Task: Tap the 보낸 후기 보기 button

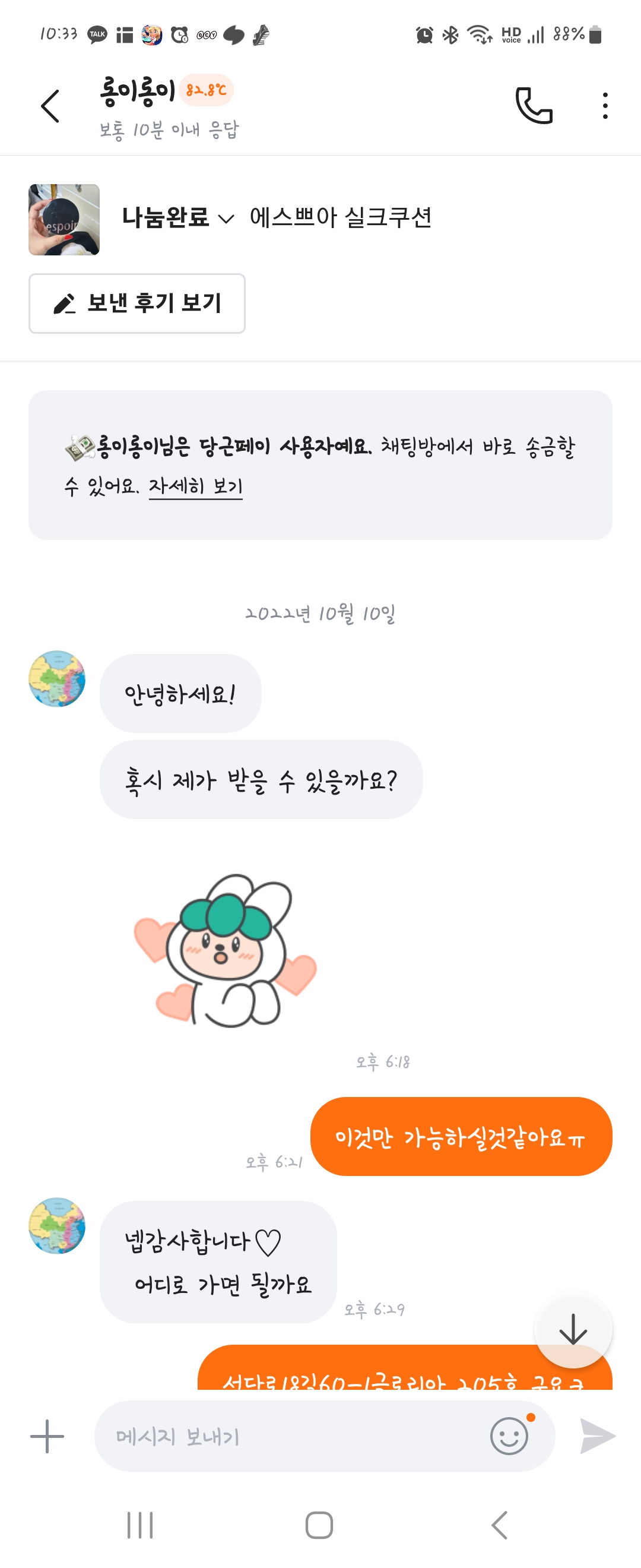Action: pos(137,303)
